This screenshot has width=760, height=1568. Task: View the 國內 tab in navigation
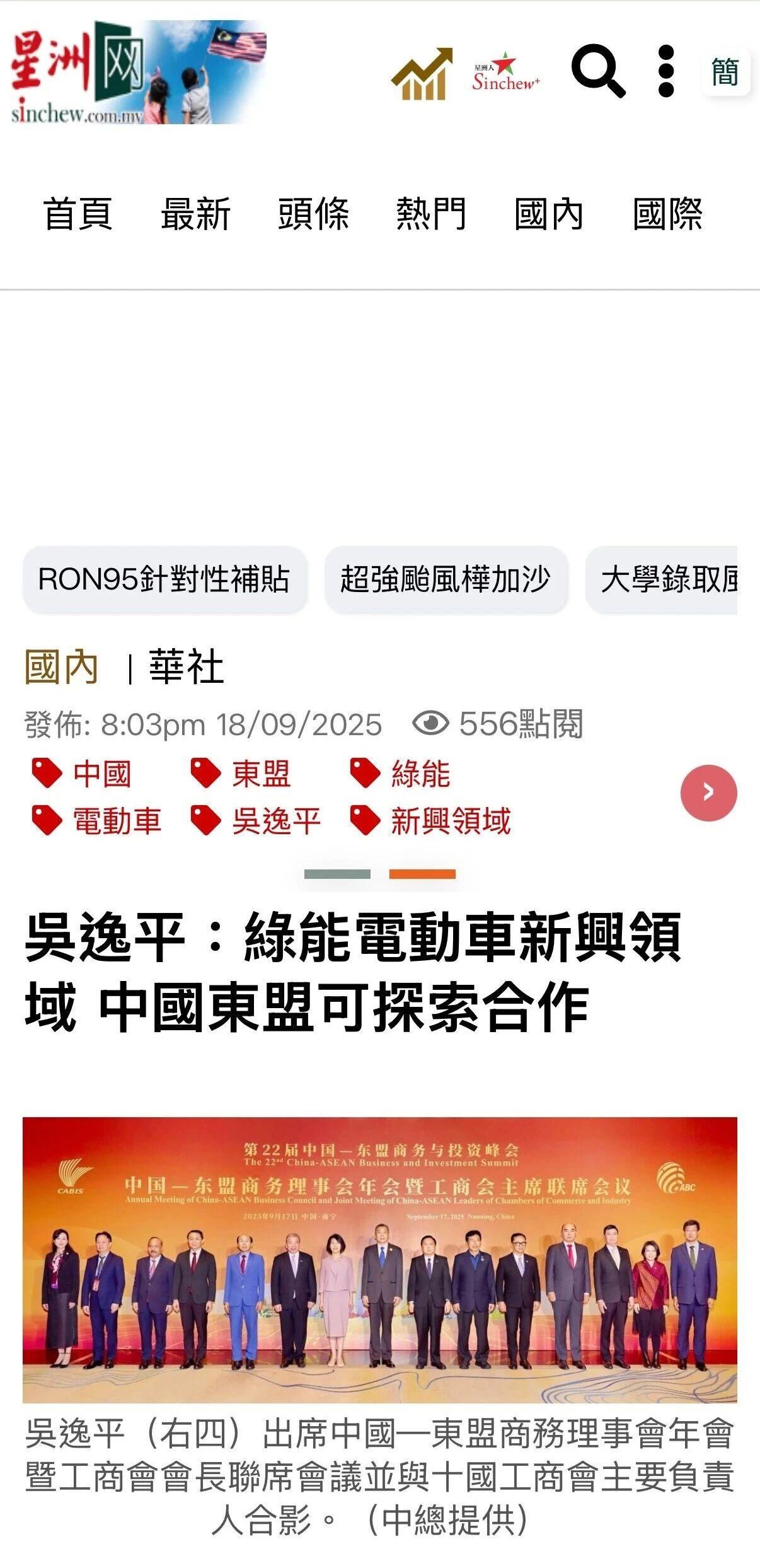(549, 214)
